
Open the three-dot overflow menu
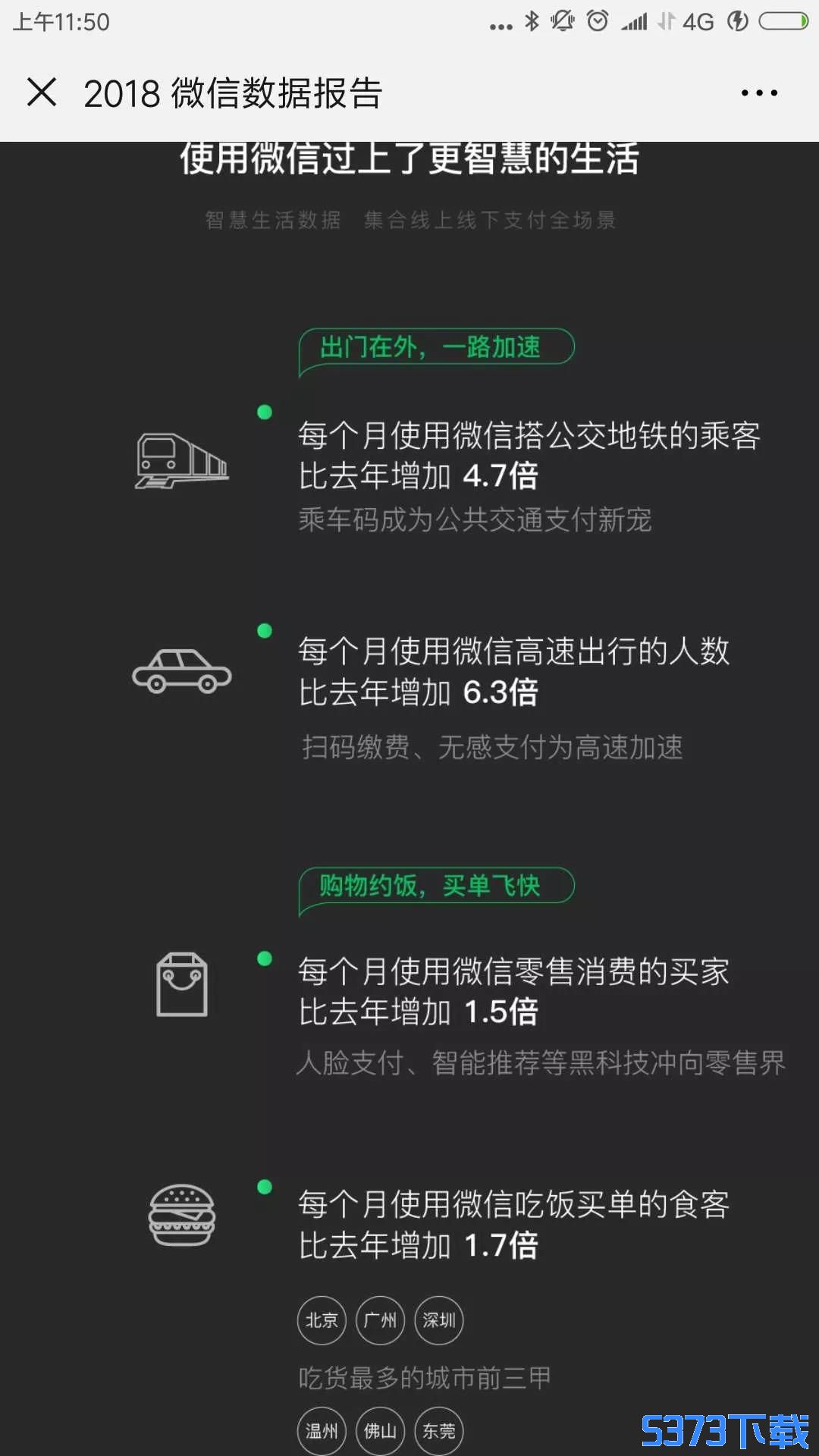(x=758, y=93)
